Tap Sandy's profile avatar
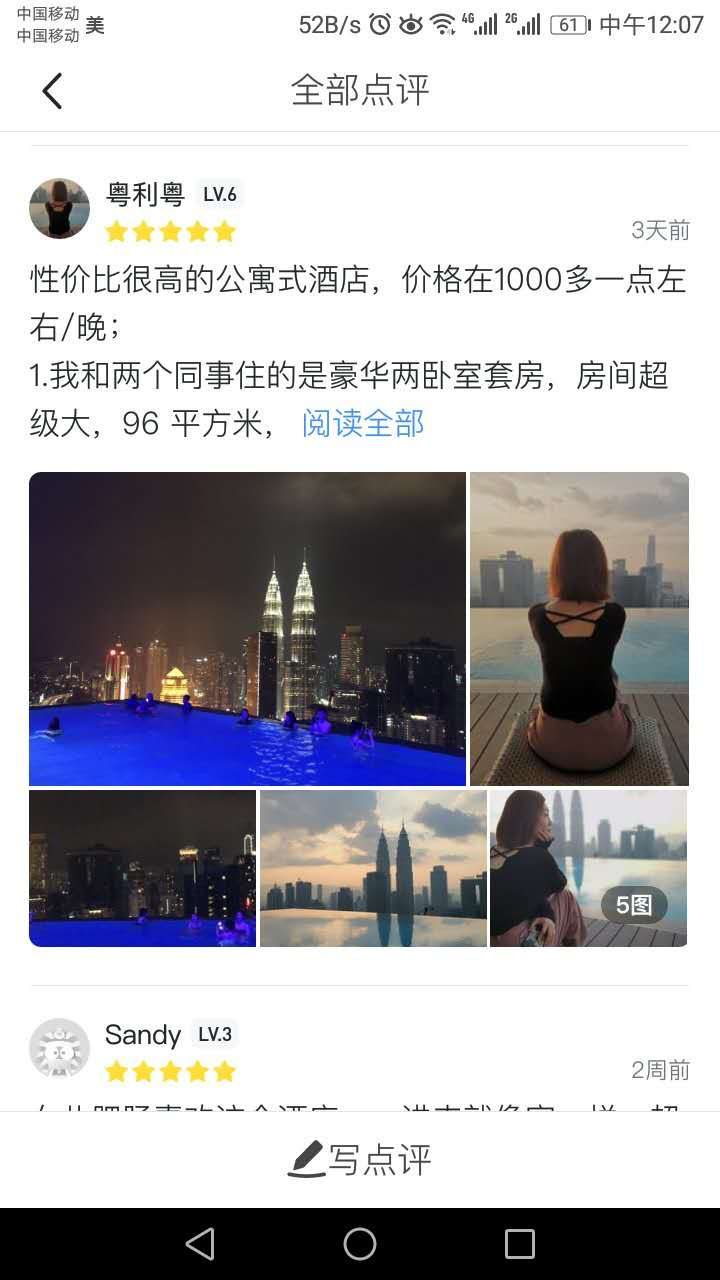The width and height of the screenshot is (720, 1280). point(59,1048)
